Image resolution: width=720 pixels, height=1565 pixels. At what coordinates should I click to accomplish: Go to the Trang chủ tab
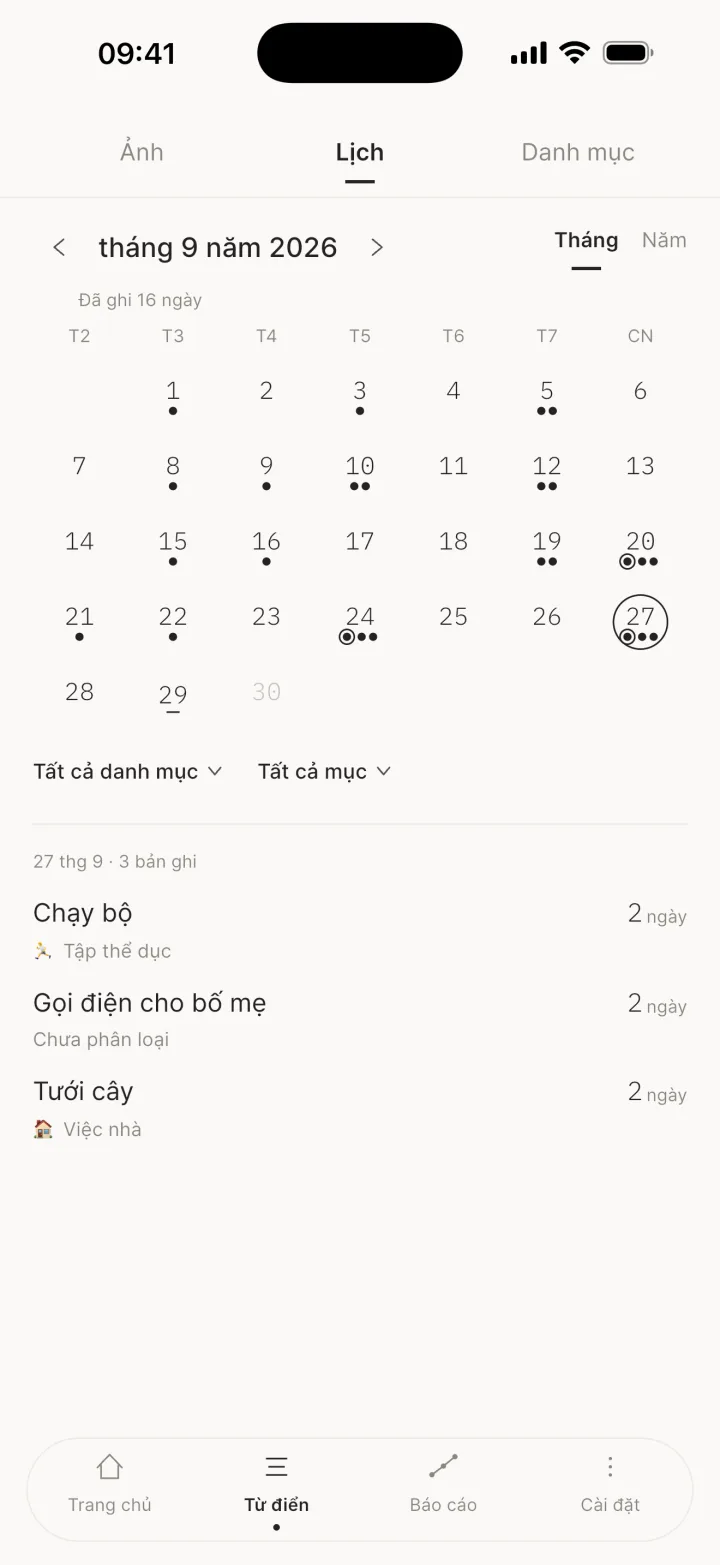point(110,1485)
